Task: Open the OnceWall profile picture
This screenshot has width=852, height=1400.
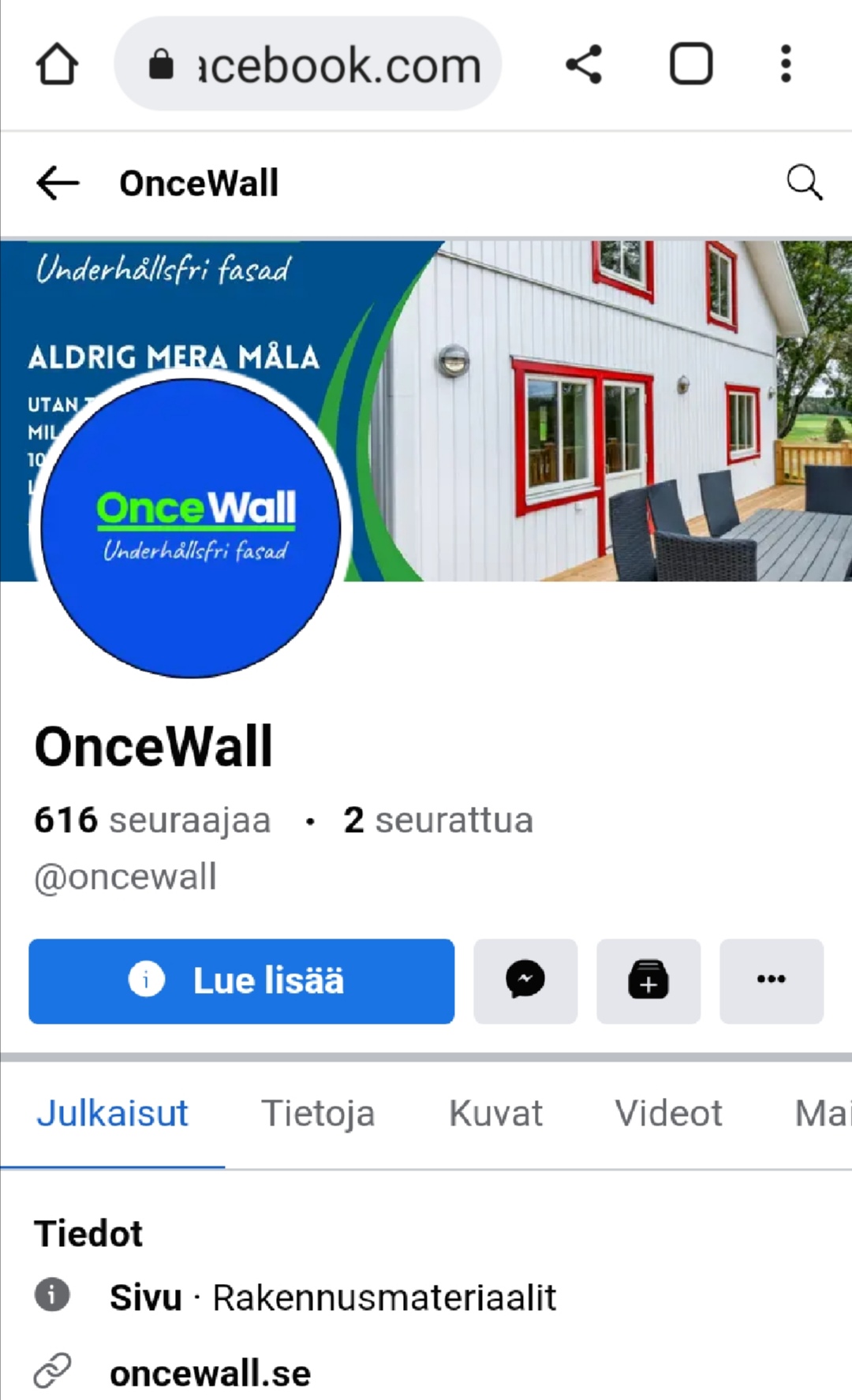Action: pyautogui.click(x=190, y=527)
